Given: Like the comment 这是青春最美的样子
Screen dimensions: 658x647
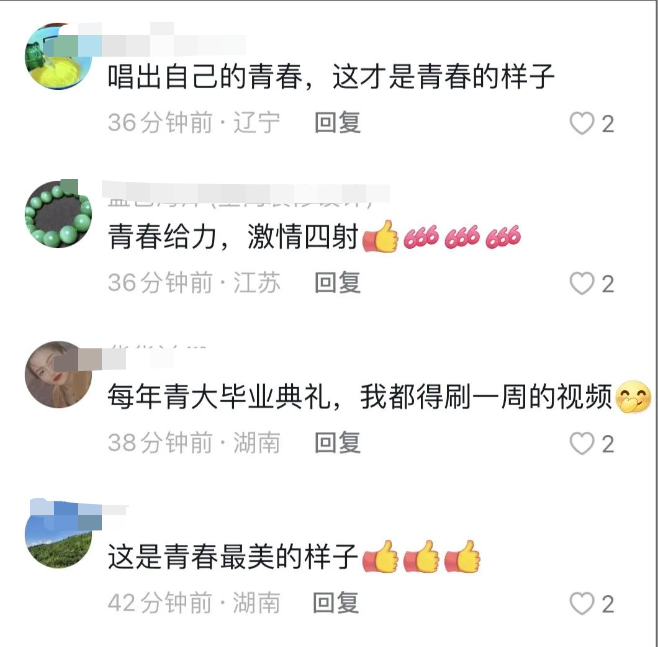Looking at the screenshot, I should point(582,604).
